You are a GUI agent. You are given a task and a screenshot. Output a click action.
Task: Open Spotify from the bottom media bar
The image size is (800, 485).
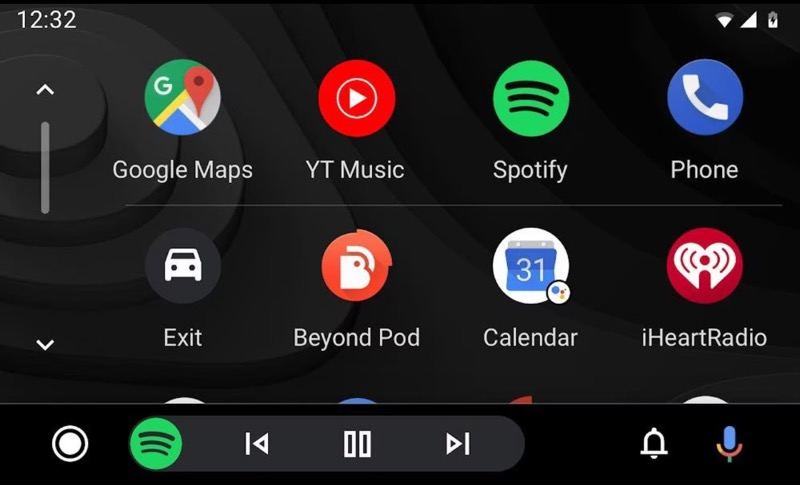pos(156,443)
